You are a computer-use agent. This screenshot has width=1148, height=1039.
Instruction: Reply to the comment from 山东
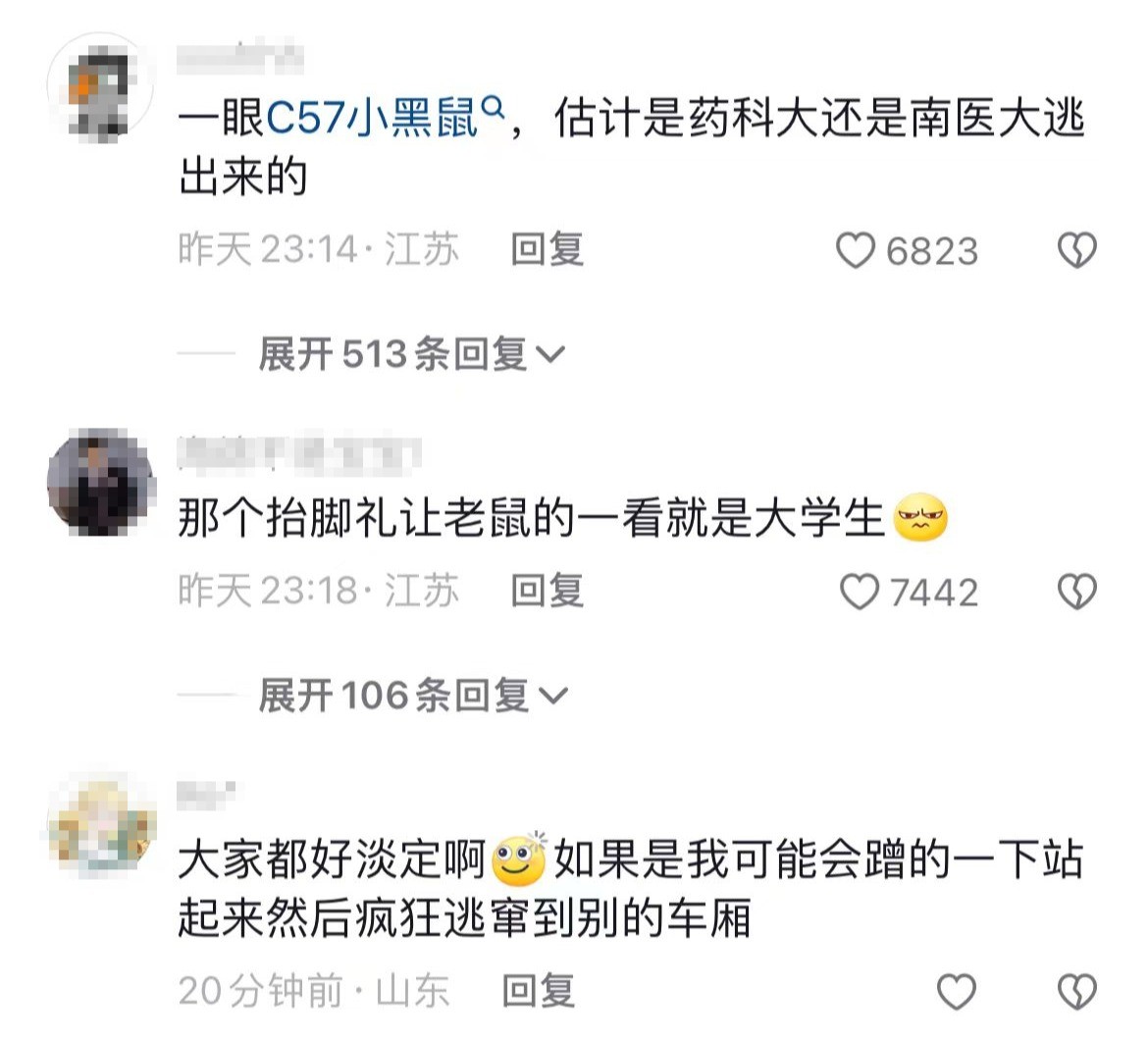(x=538, y=991)
